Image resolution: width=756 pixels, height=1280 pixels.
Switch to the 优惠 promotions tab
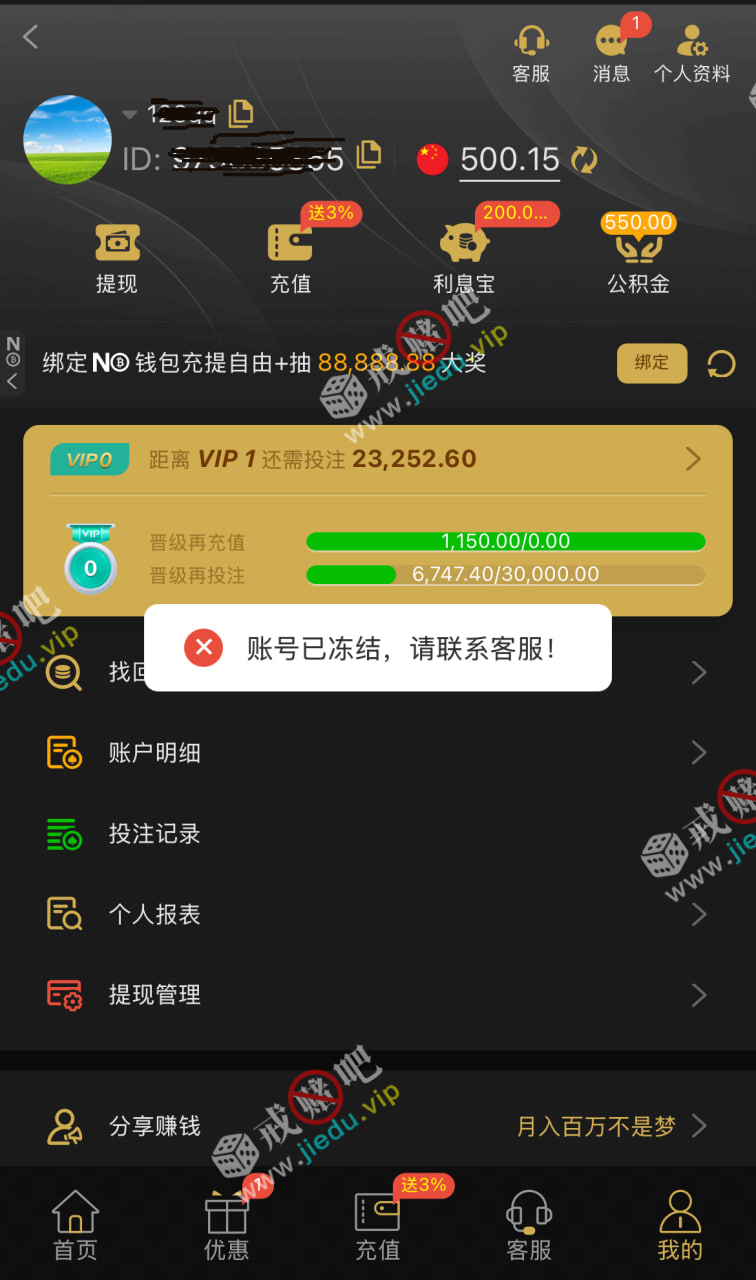pyautogui.click(x=227, y=1225)
